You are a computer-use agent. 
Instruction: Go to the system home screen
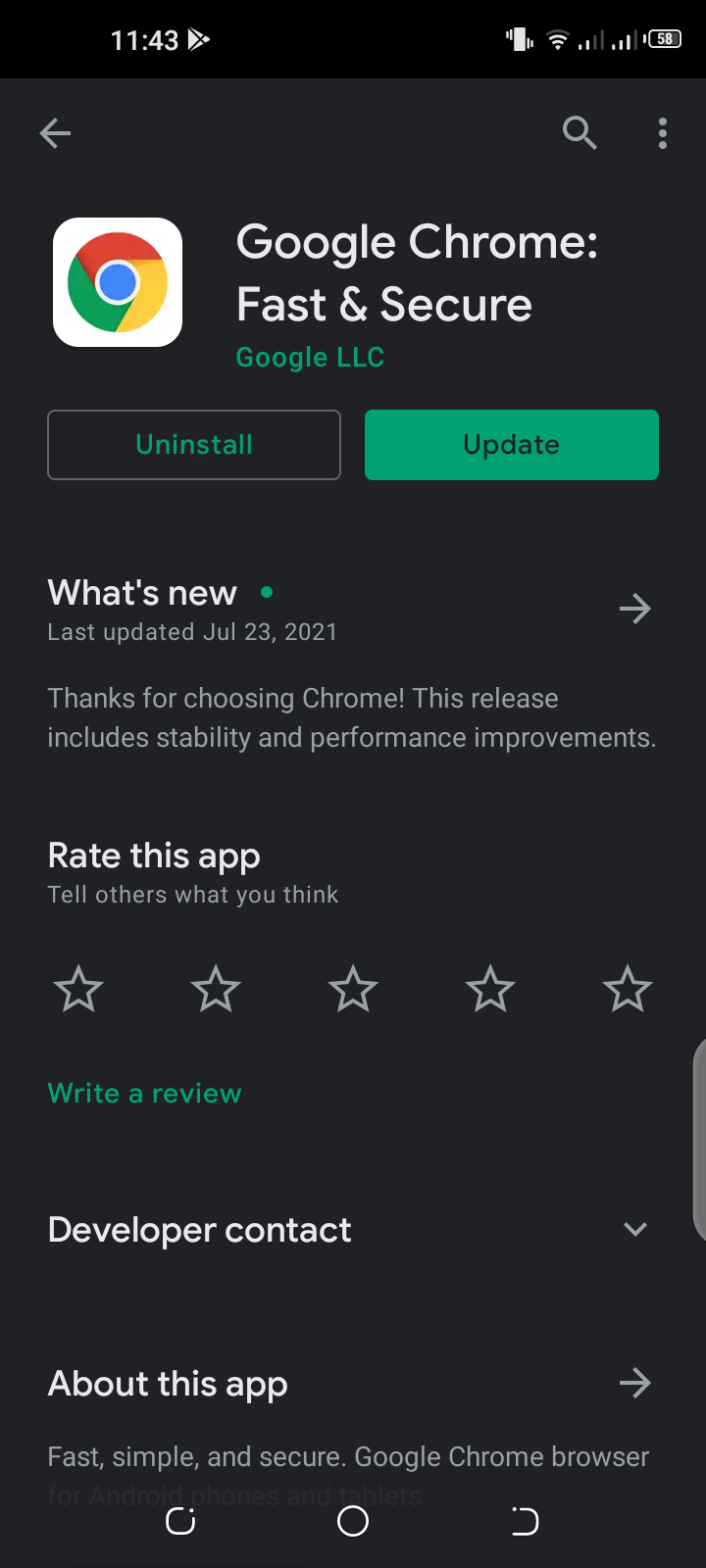[353, 1521]
